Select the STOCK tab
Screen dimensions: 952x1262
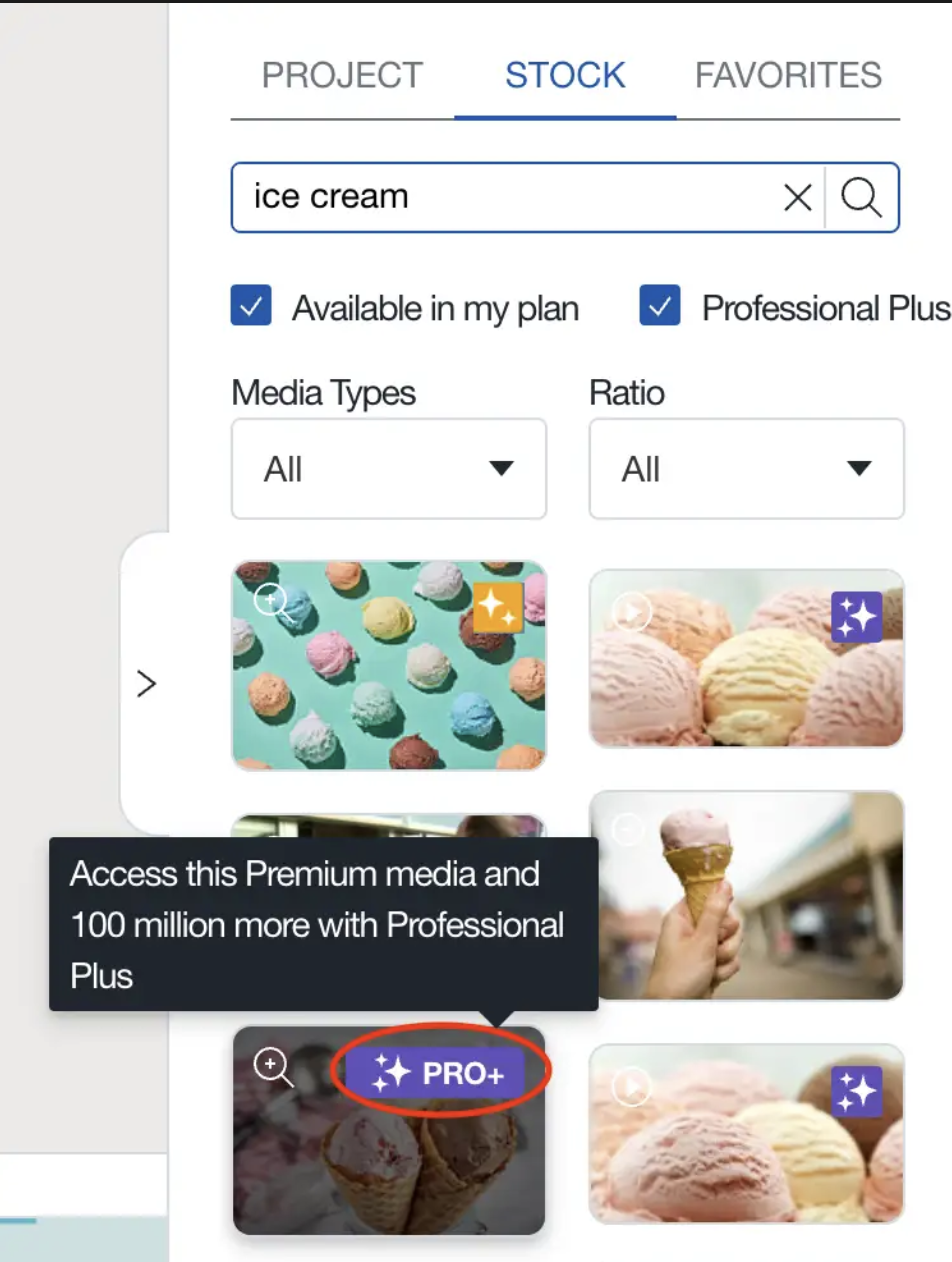click(565, 76)
